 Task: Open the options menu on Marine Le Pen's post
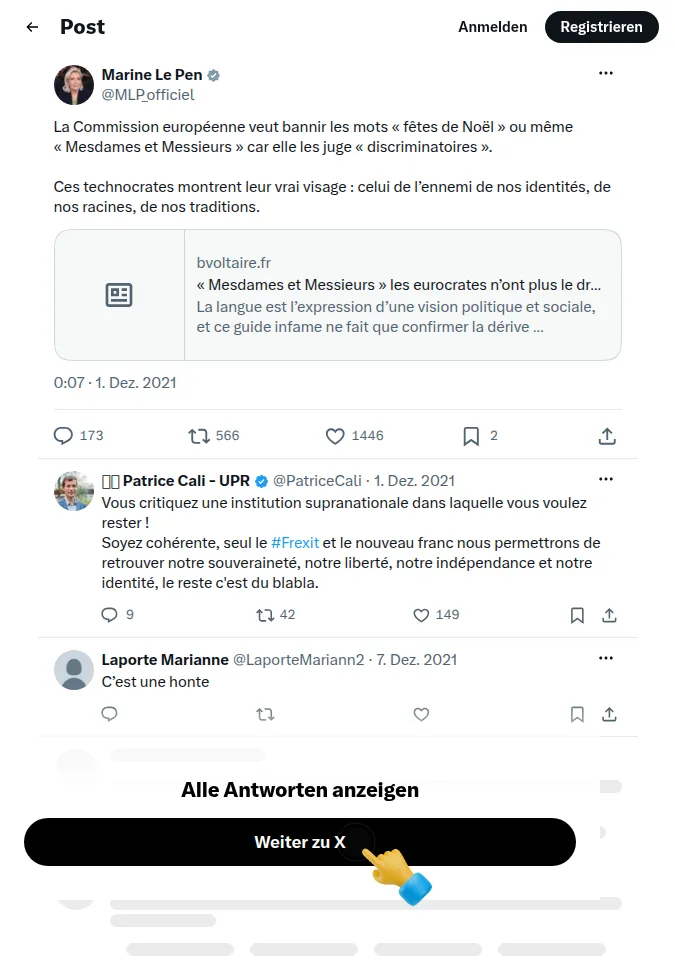click(606, 74)
